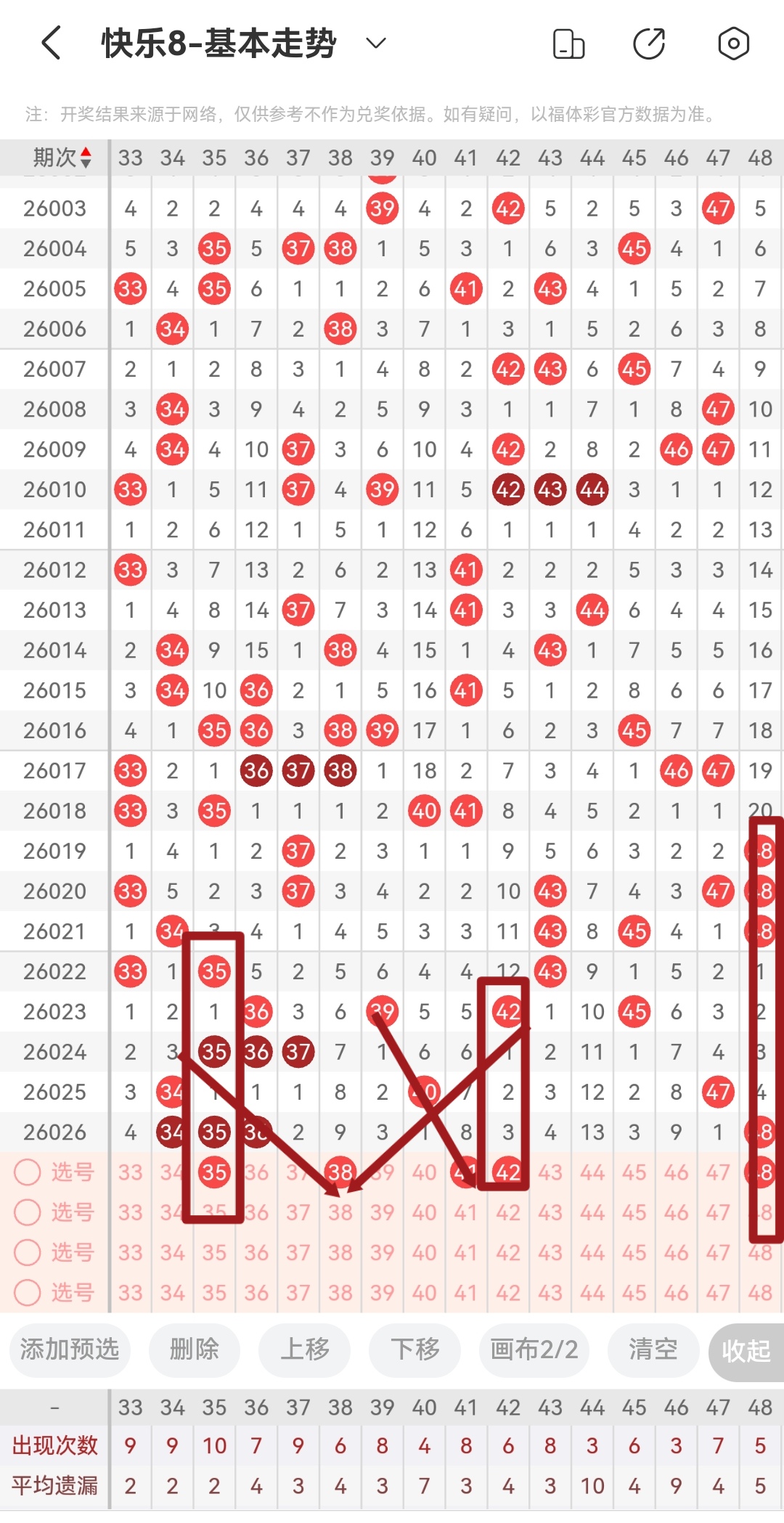Switch canvas via 画布2/2
This screenshot has width=784, height=1523.
[534, 1350]
